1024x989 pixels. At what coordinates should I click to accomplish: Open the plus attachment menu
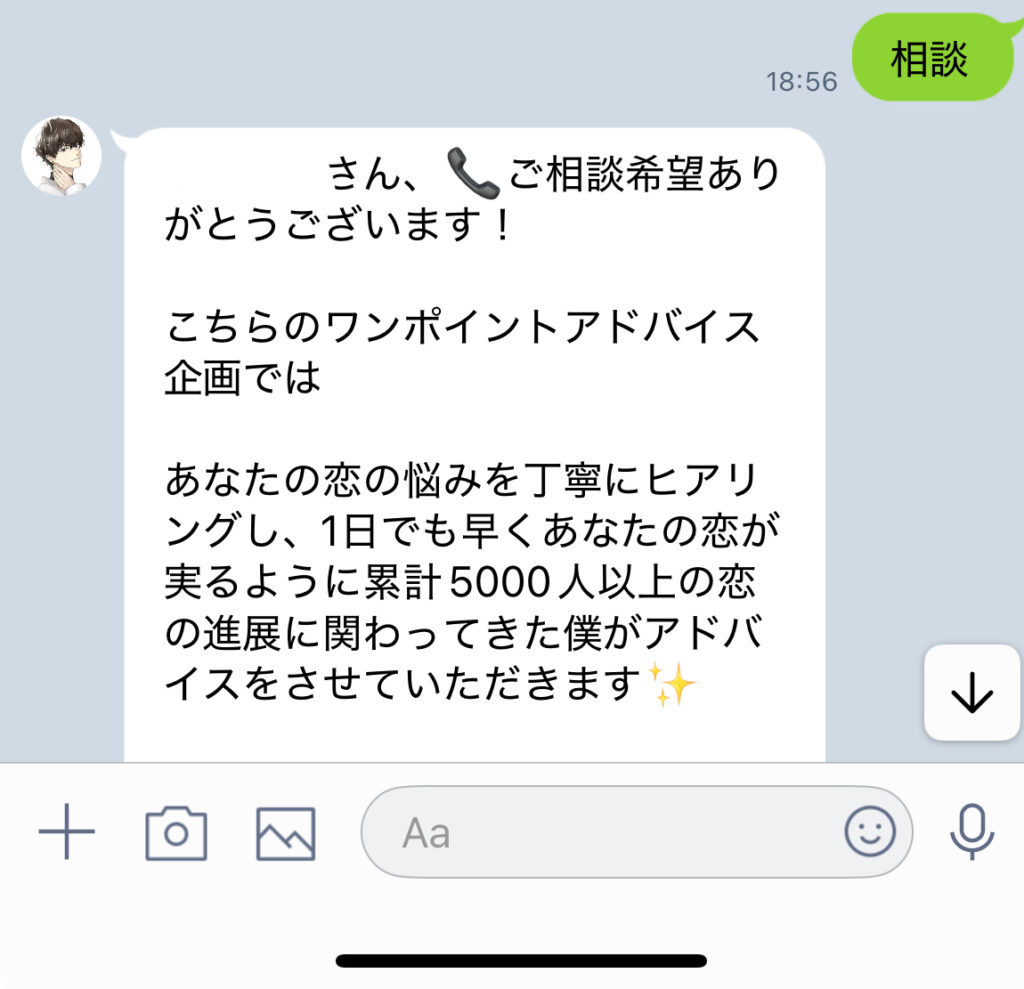[x=66, y=831]
